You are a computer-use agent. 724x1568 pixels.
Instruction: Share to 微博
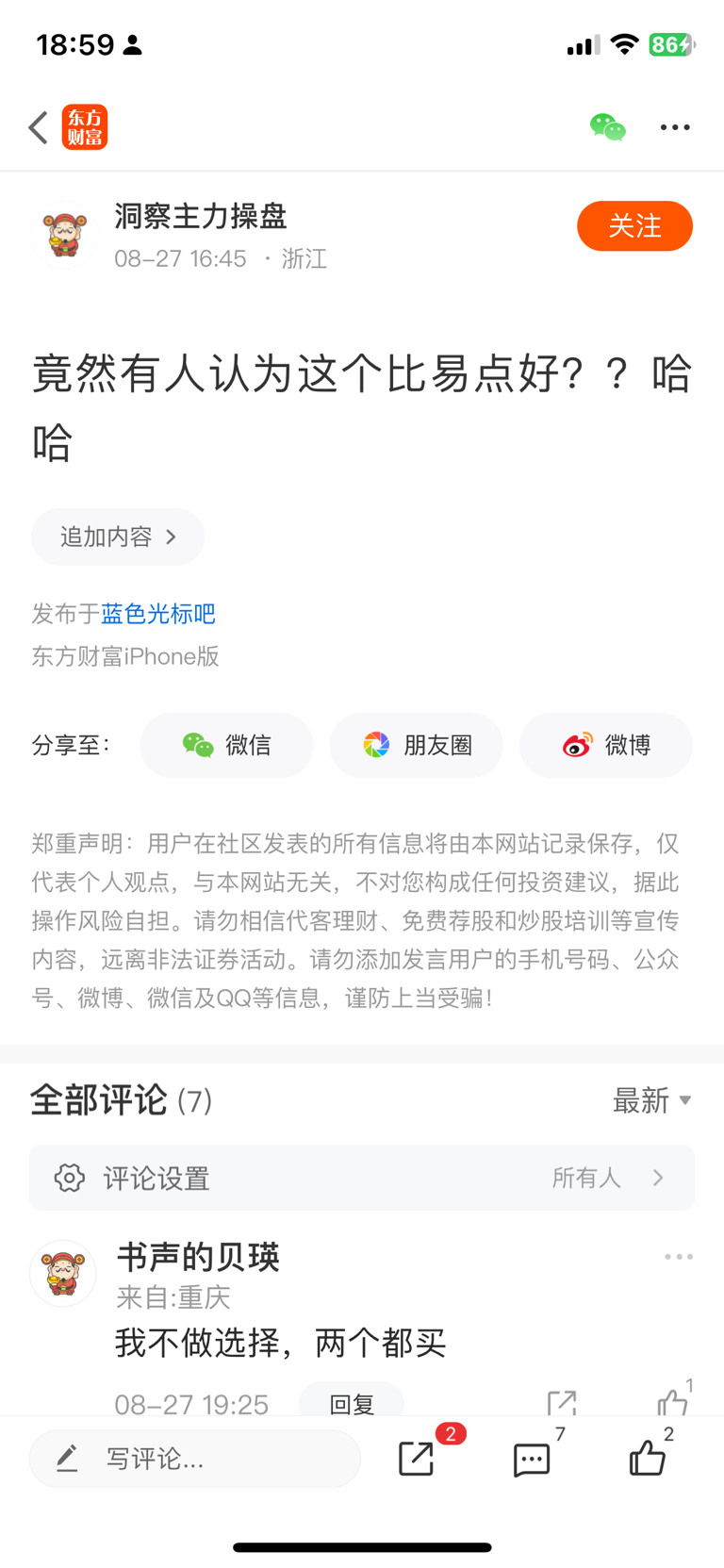point(606,745)
